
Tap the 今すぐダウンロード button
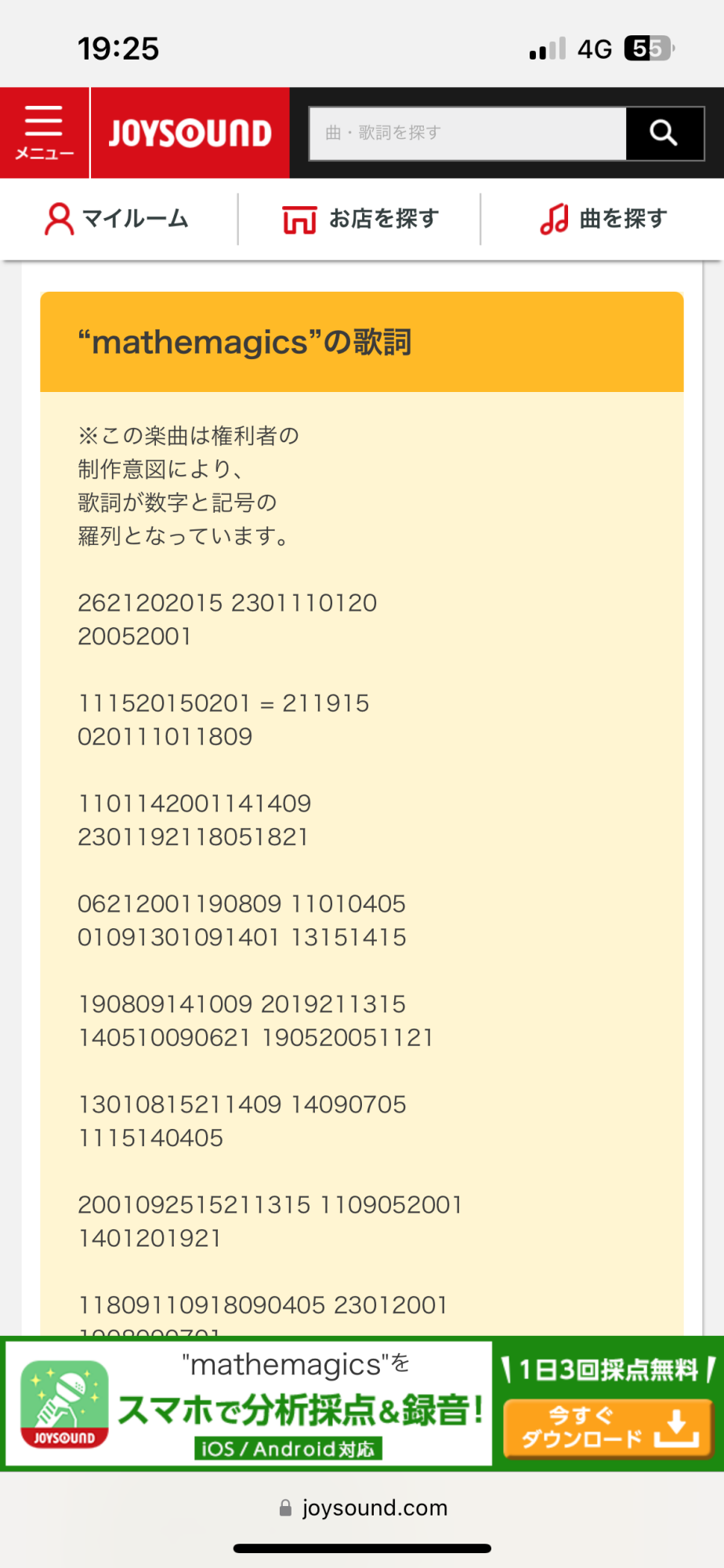[x=608, y=1428]
